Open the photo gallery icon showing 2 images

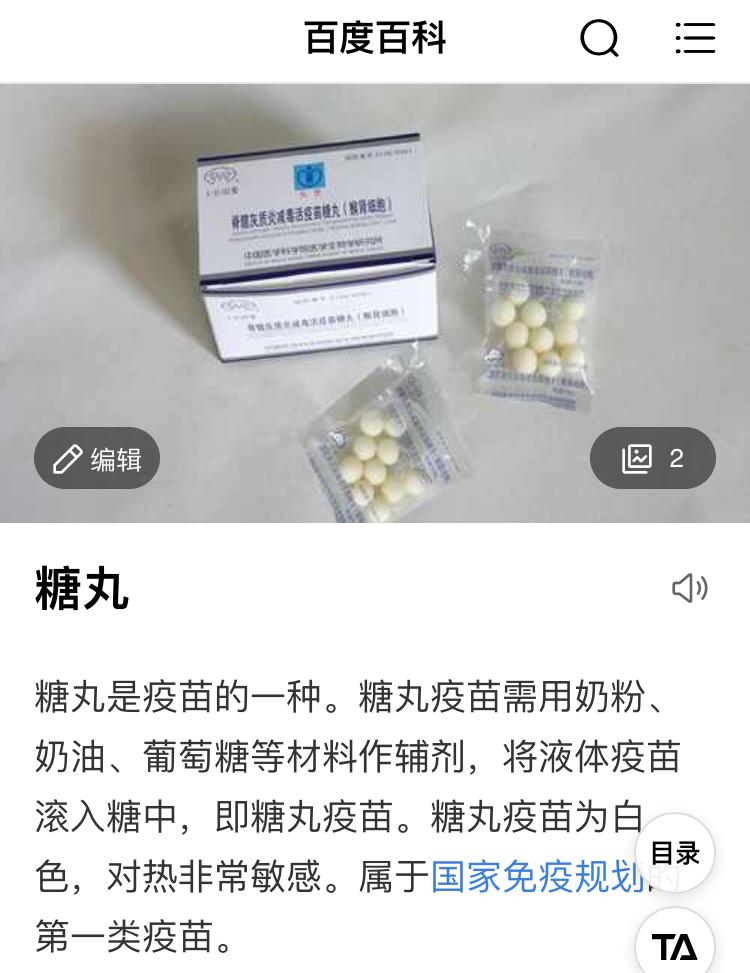637,458
